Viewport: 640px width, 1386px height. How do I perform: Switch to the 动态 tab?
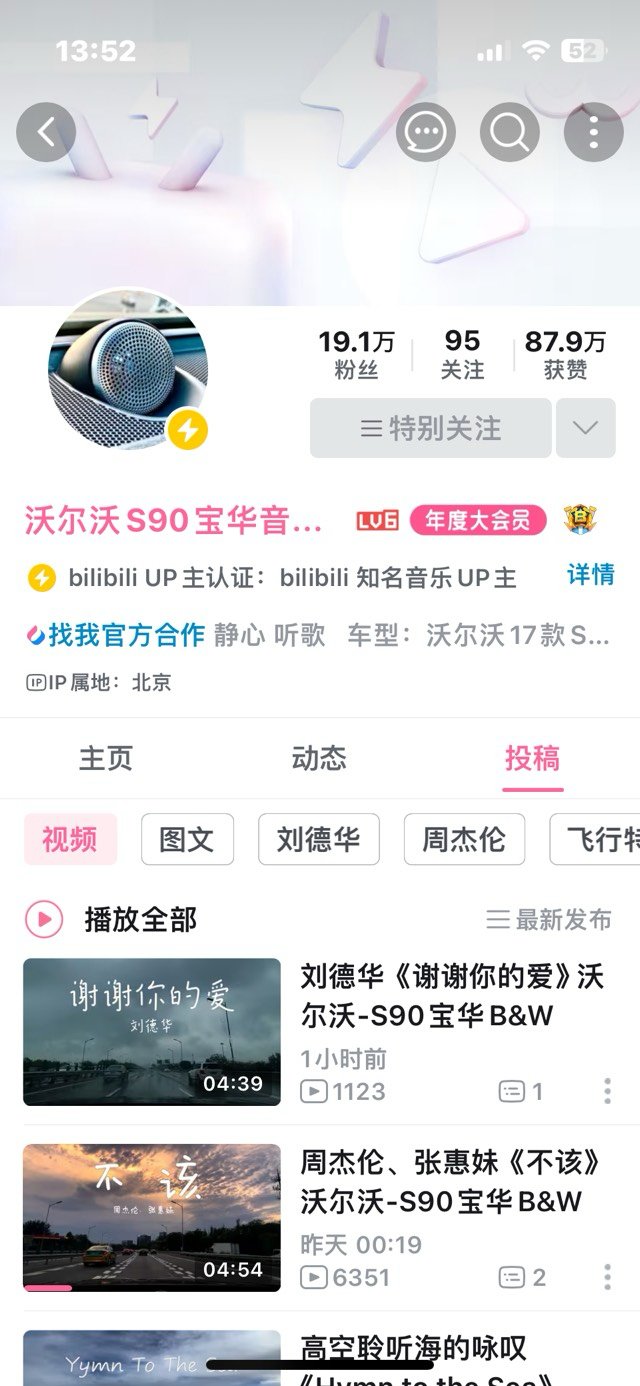[x=319, y=758]
